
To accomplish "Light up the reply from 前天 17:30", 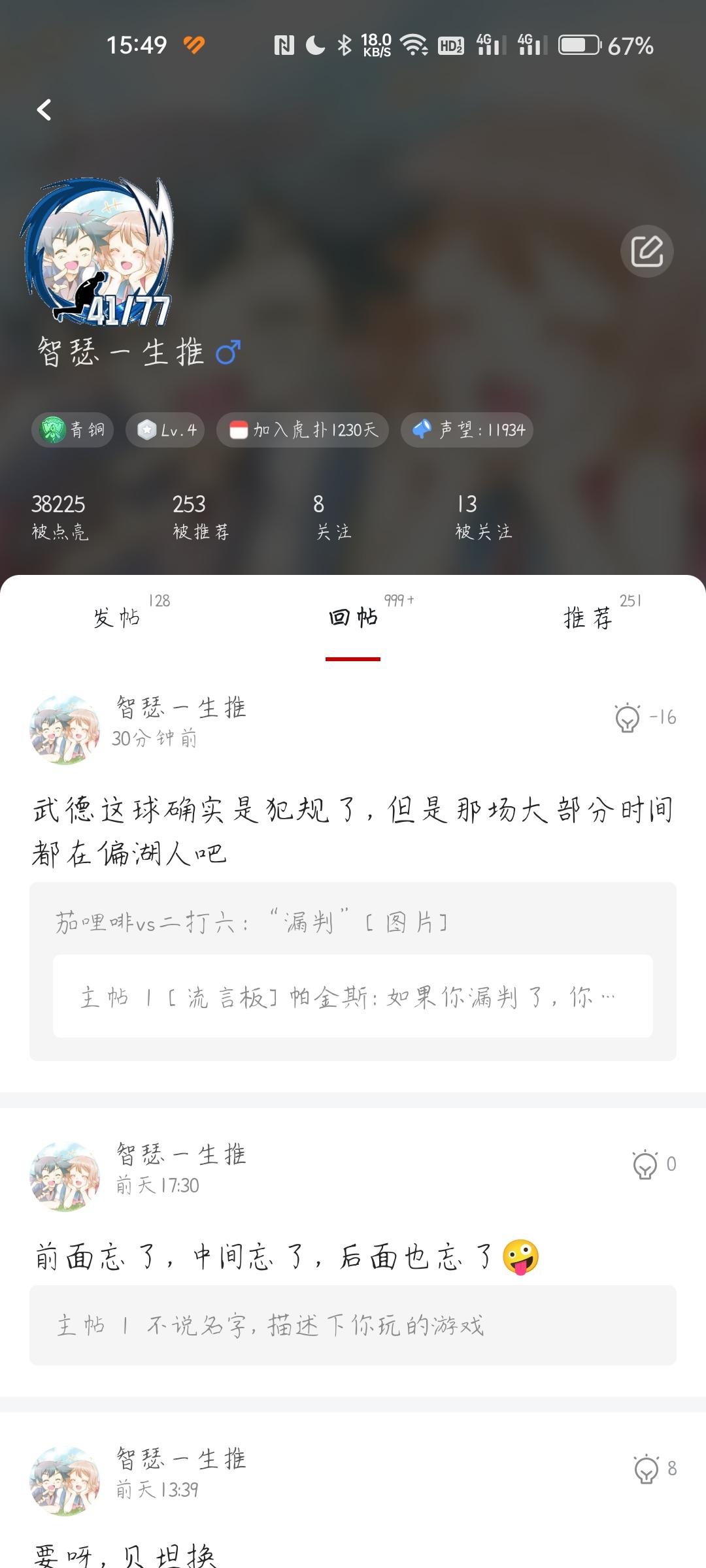I will pos(645,1164).
